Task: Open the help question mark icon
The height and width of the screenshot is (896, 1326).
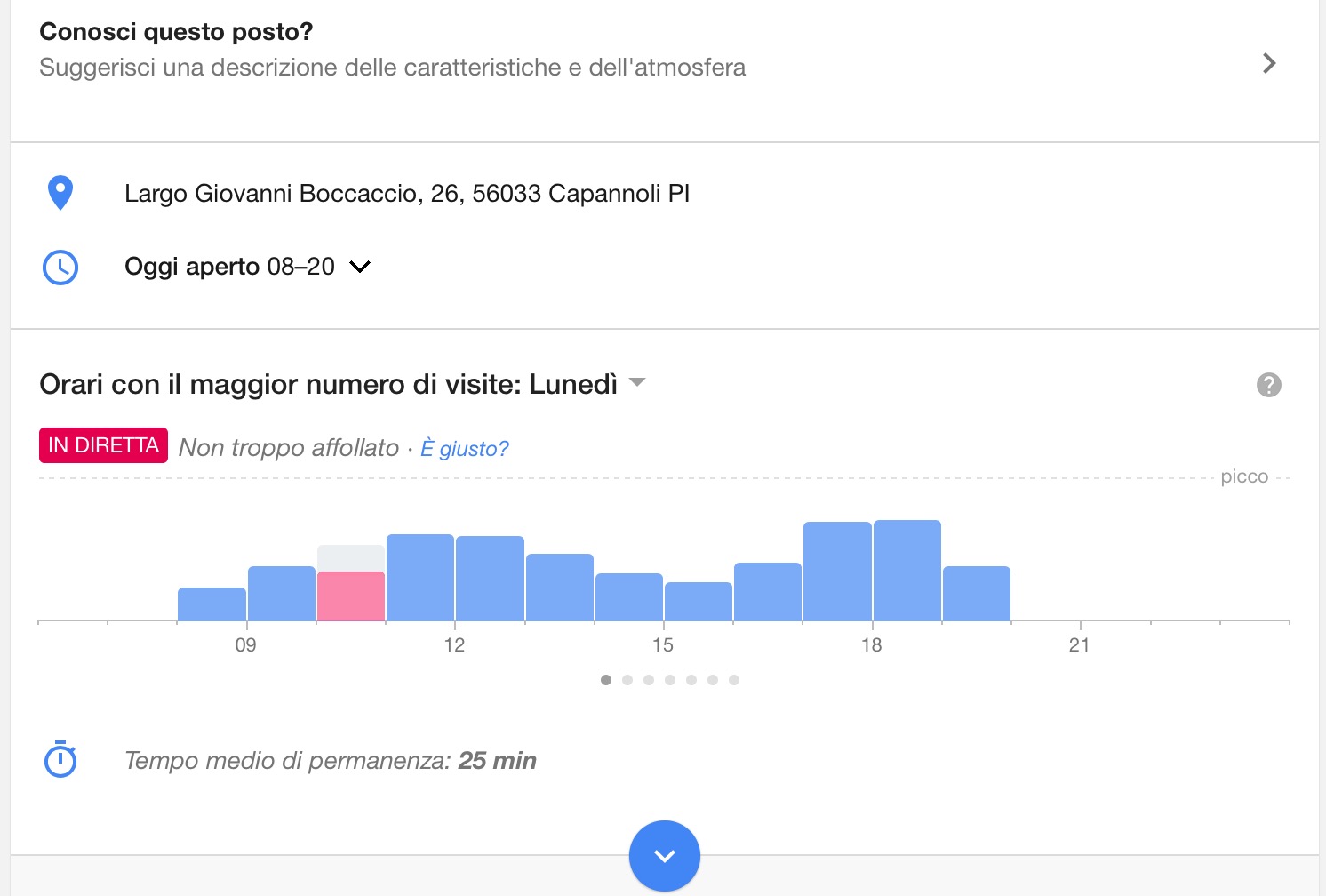Action: tap(1268, 385)
